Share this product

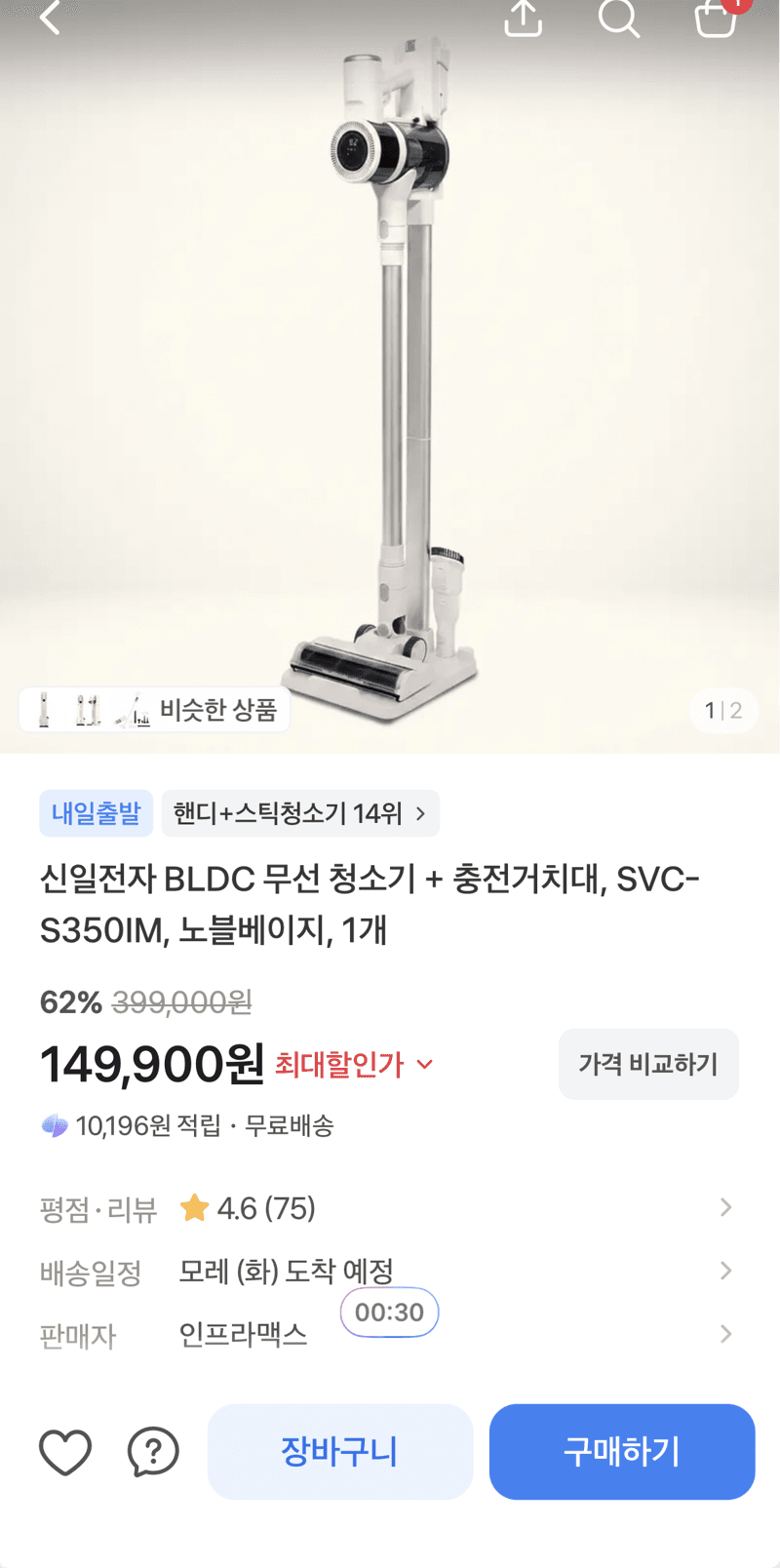524,17
